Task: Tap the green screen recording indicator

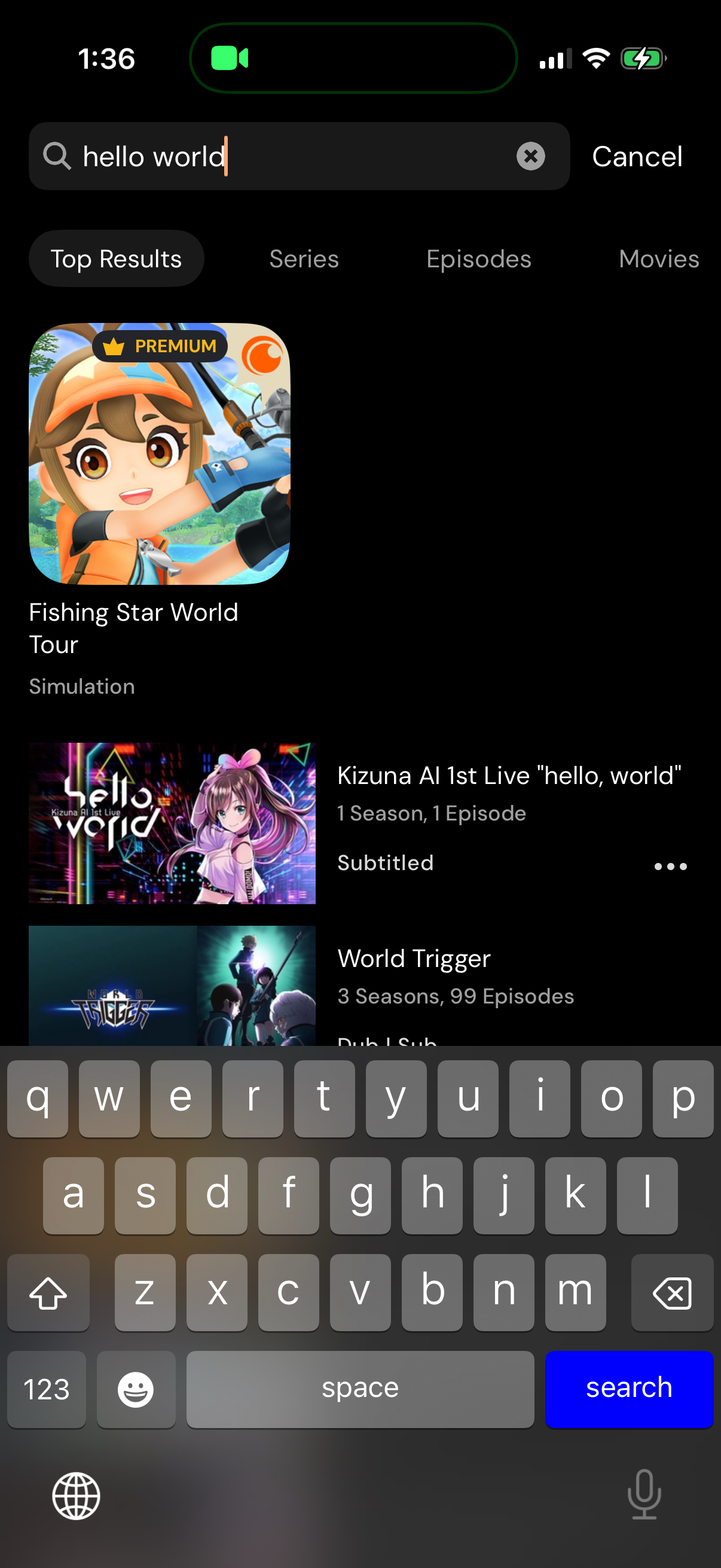Action: point(230,57)
